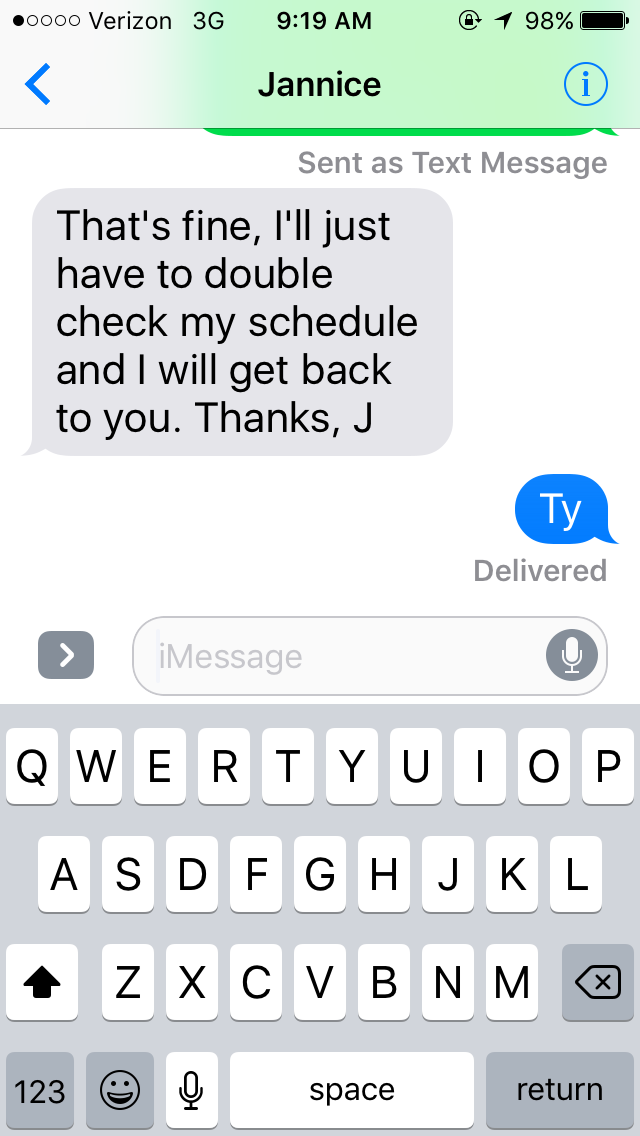Image resolution: width=640 pixels, height=1136 pixels.
Task: Focus the iMessage text field
Action: 340,656
